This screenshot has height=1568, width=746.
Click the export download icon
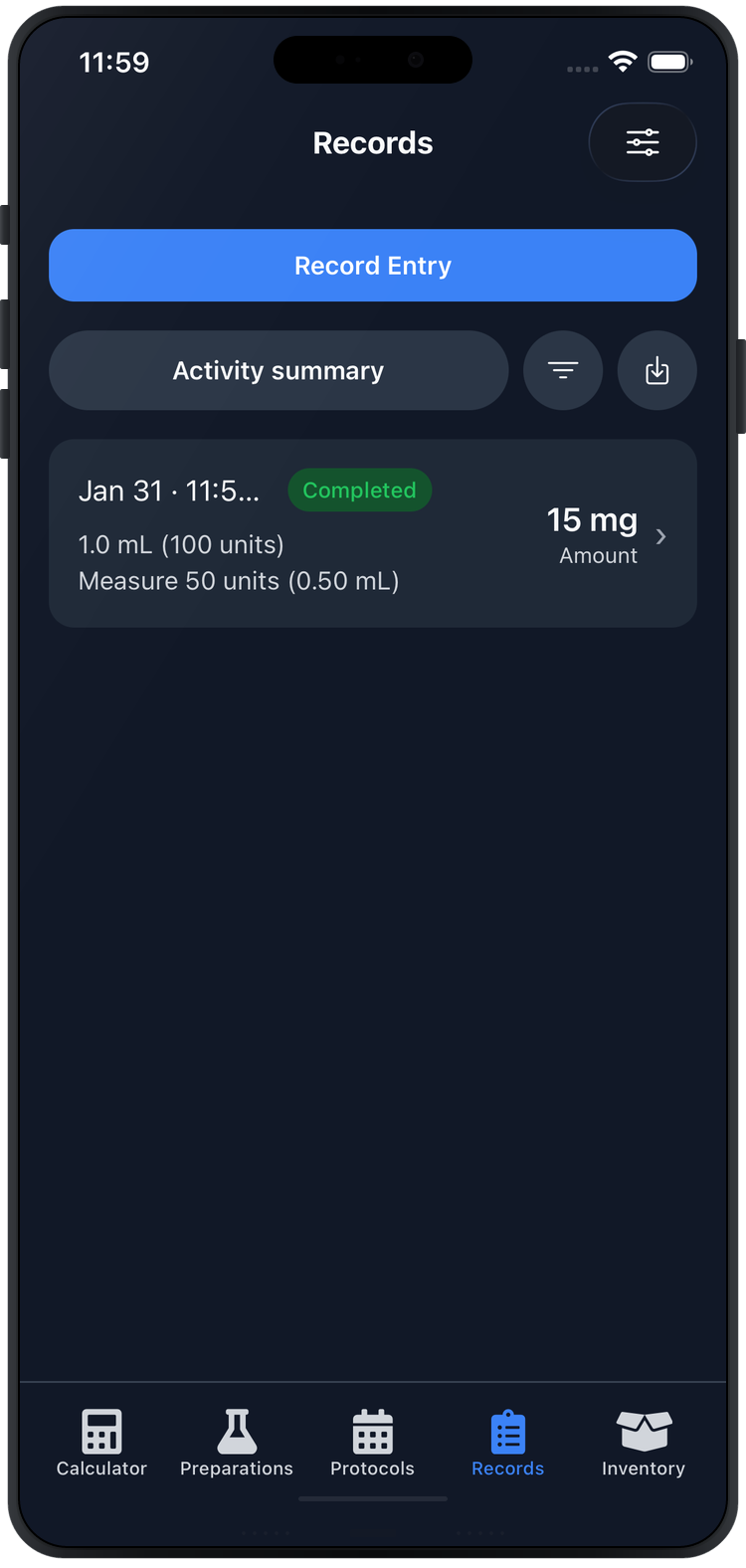(x=656, y=370)
